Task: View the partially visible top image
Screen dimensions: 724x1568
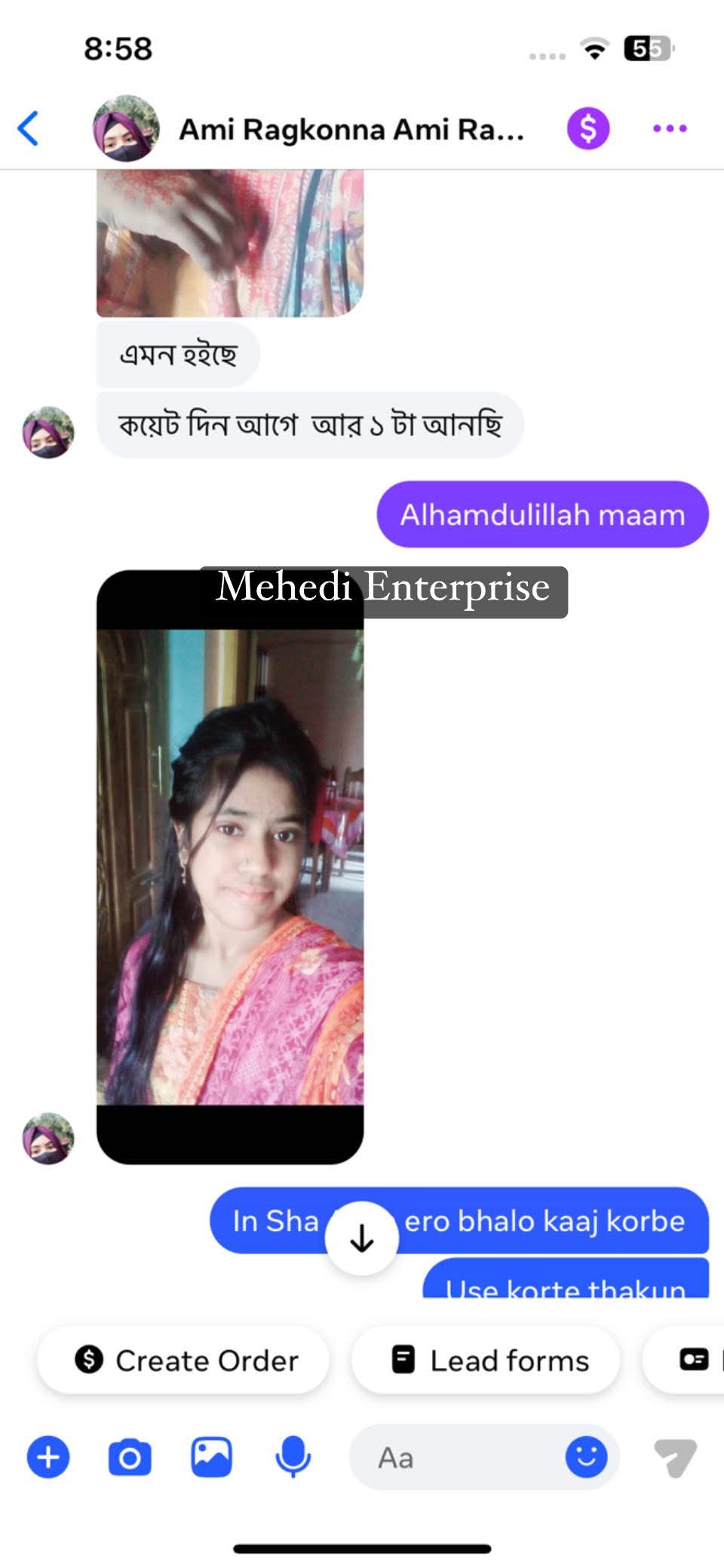Action: 230,243
